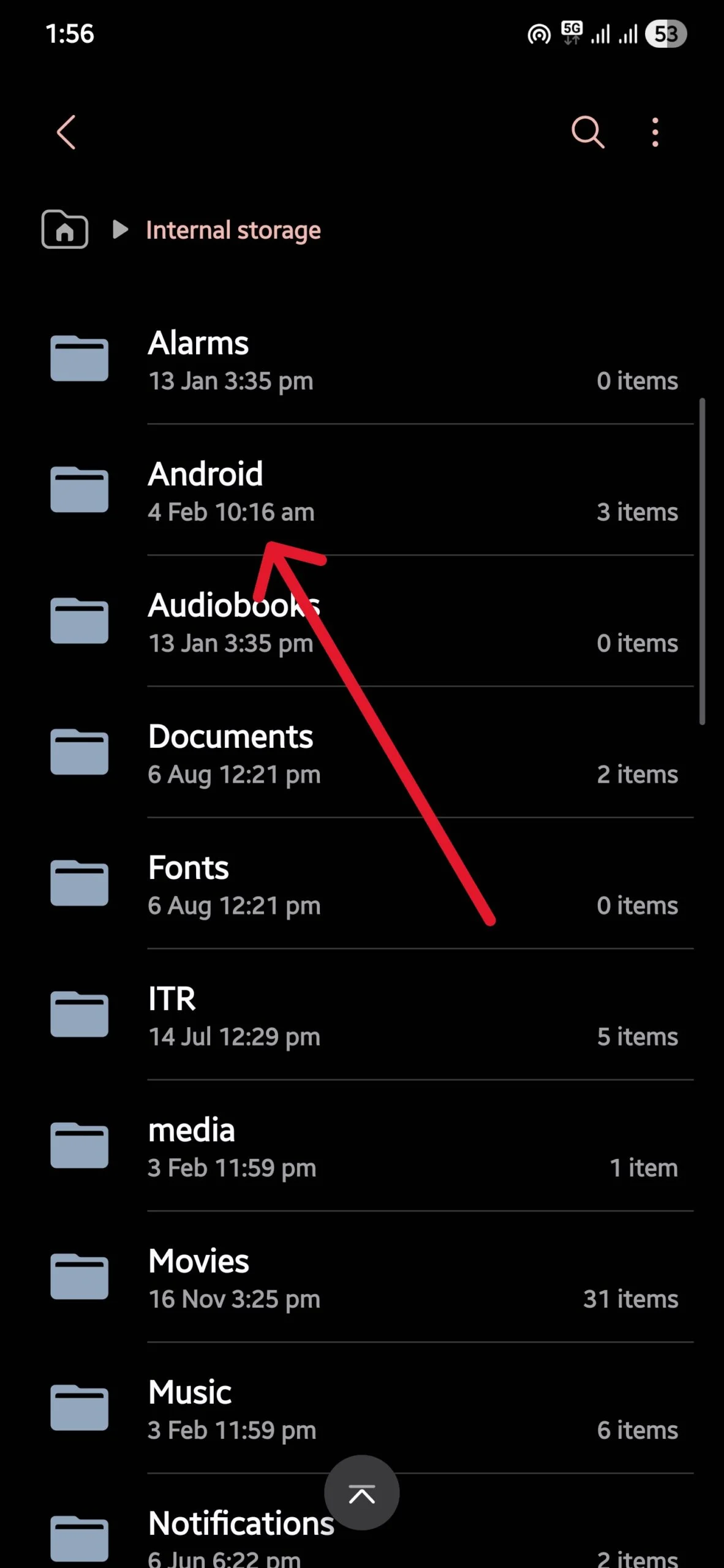Open the Internal storage breadcrumb link

233,230
